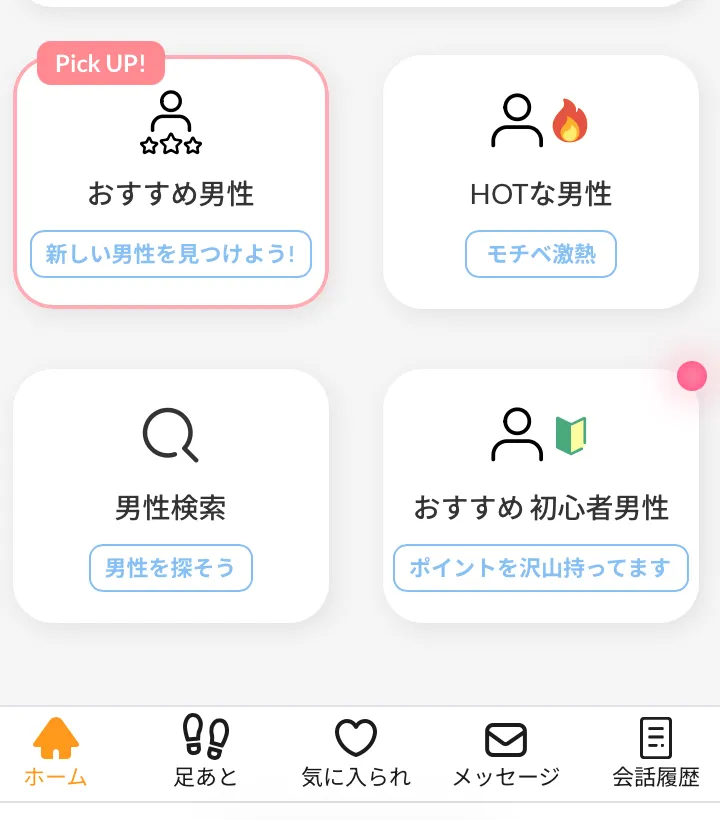Open the おすすめ男性 card
The height and width of the screenshot is (820, 720).
click(171, 180)
